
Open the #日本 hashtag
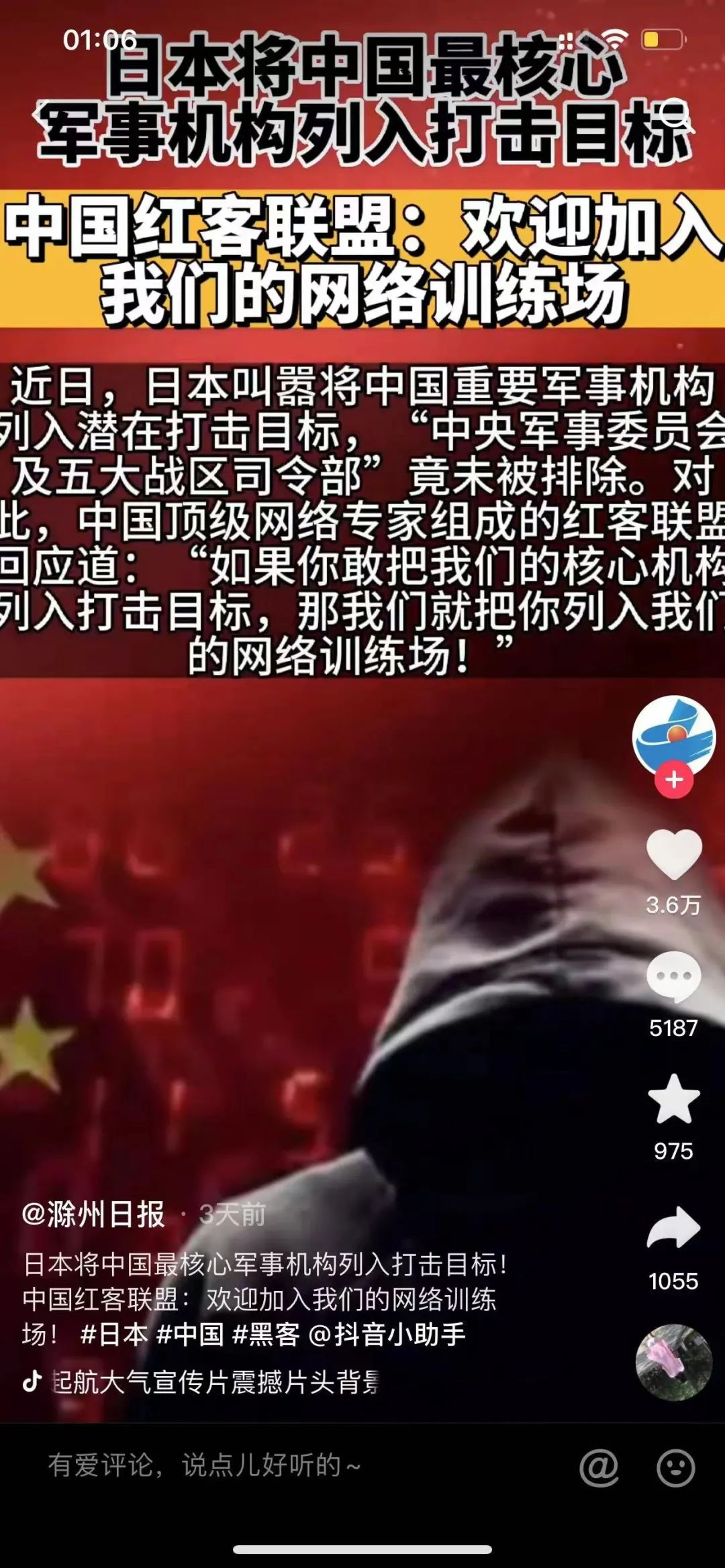click(113, 1335)
